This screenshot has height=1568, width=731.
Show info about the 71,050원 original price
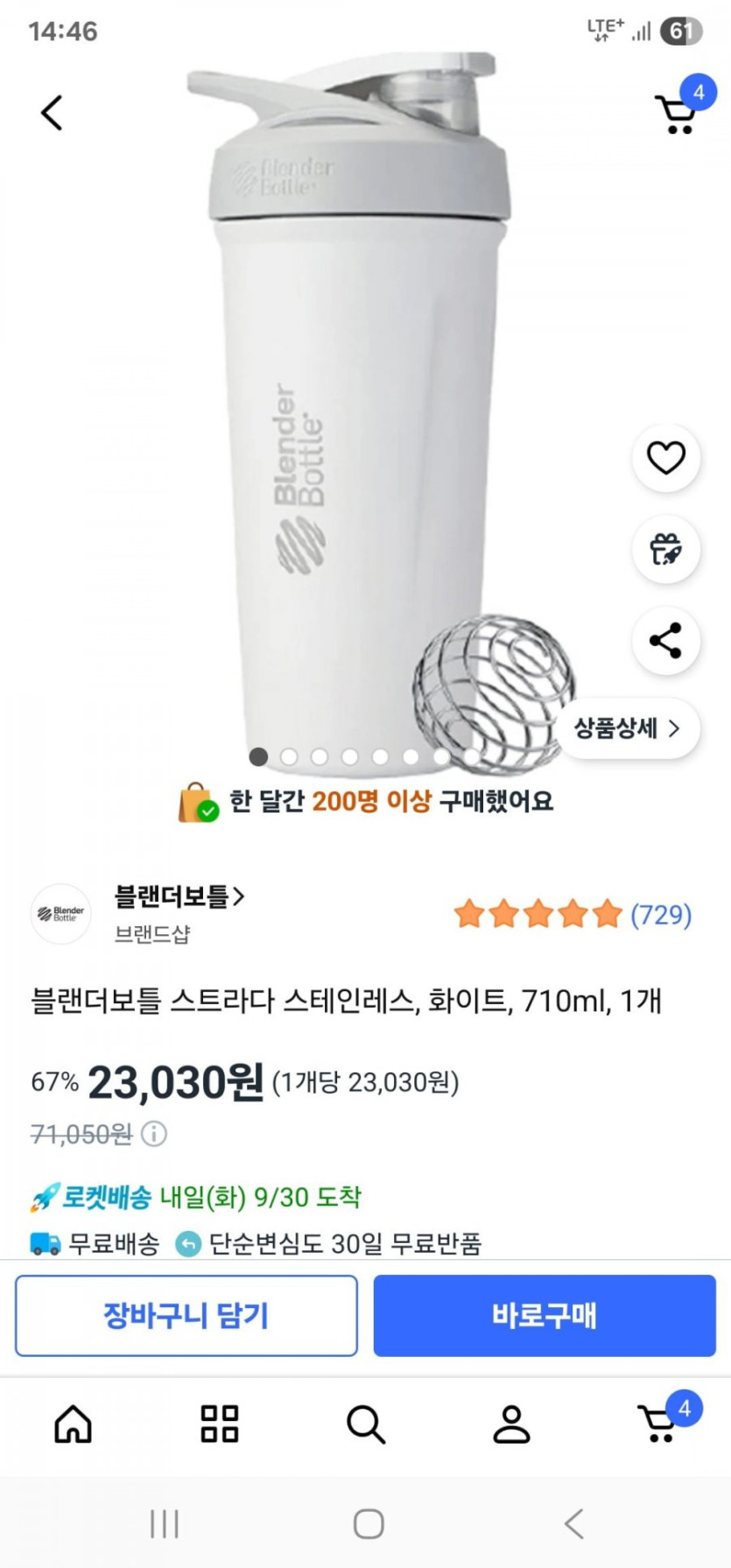[x=154, y=1135]
